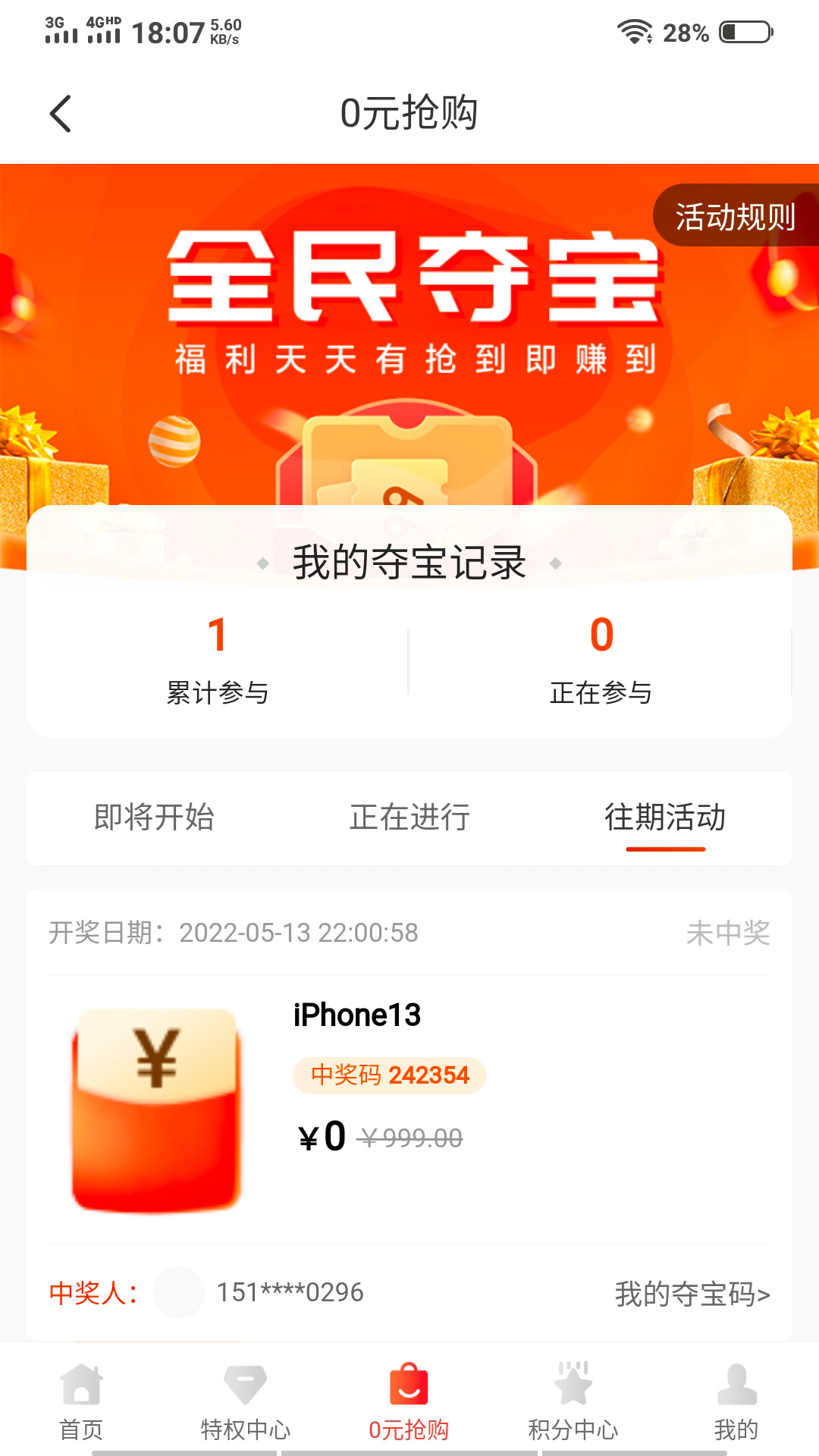
Task: Switch to the 正在进行 tab
Action: pos(409,819)
